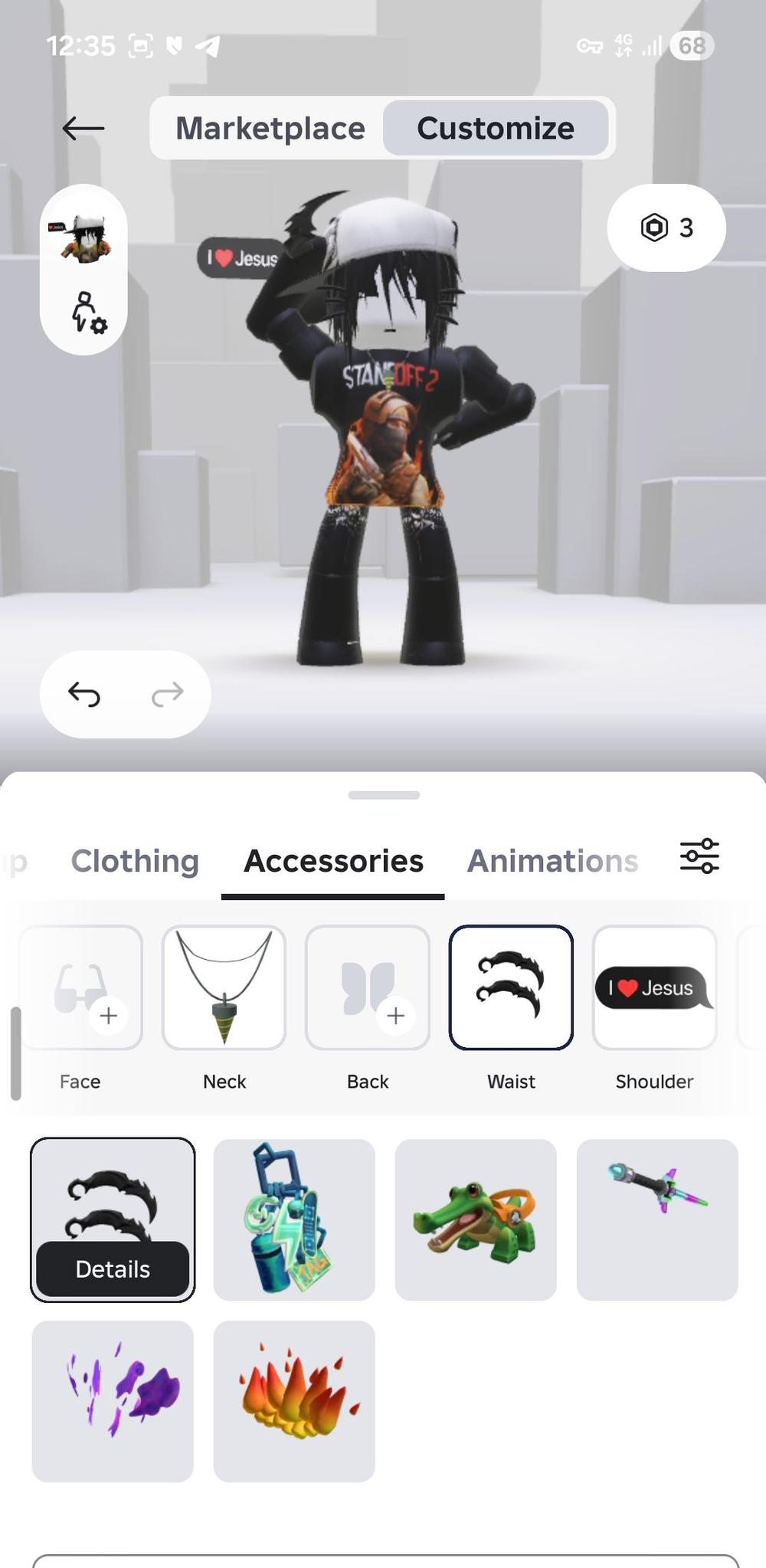Equip the orange fire accessory
The width and height of the screenshot is (766, 1568).
[x=294, y=1401]
